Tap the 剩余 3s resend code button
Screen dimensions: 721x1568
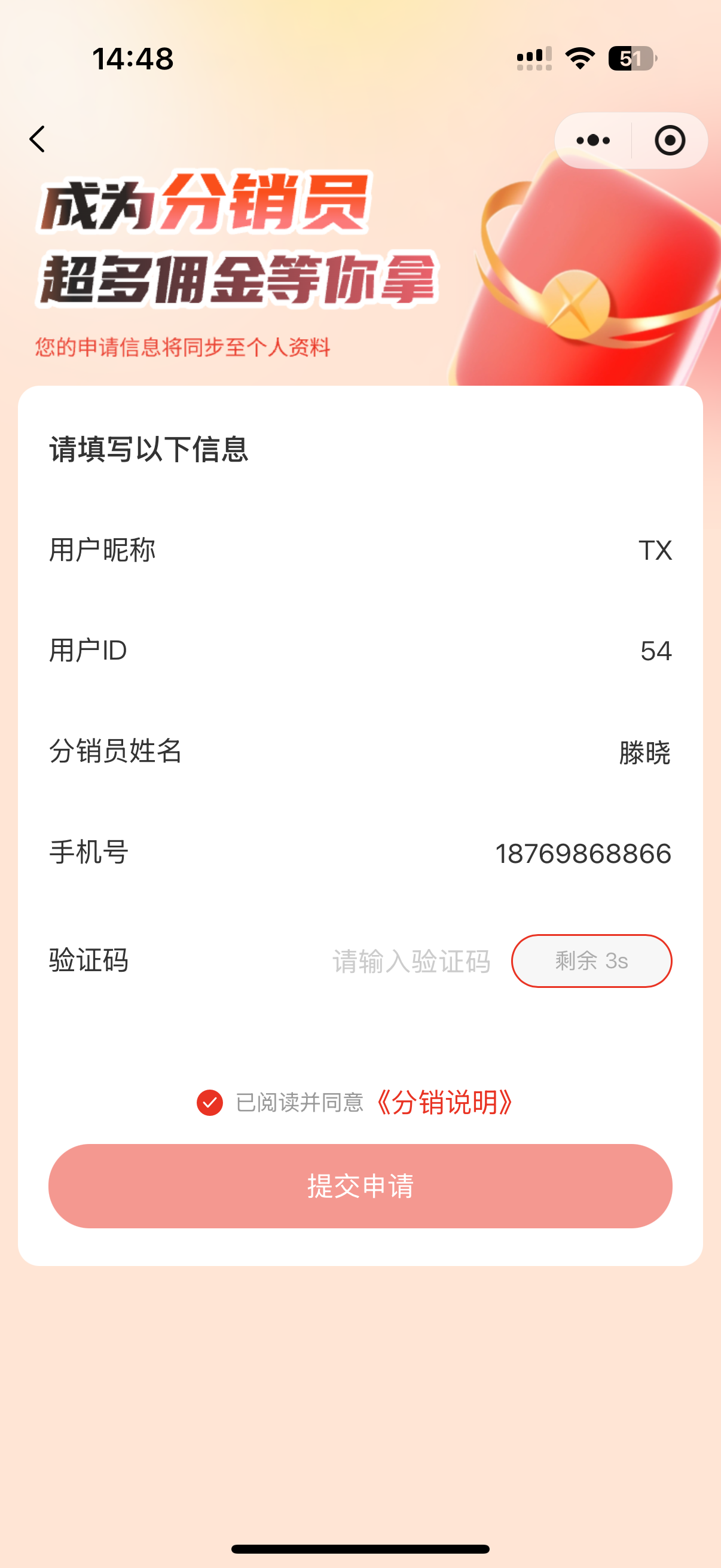point(591,961)
